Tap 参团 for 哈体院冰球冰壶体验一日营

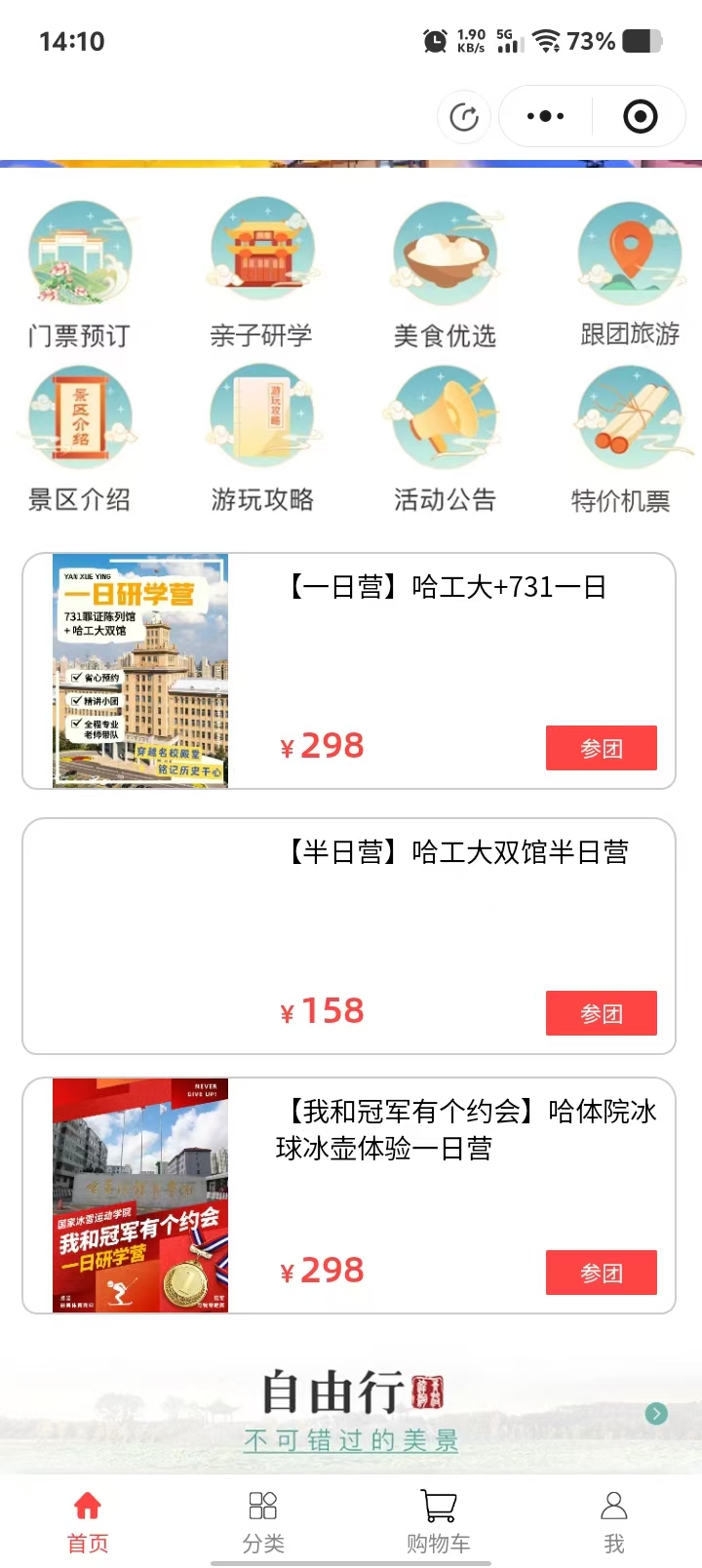(x=601, y=1273)
